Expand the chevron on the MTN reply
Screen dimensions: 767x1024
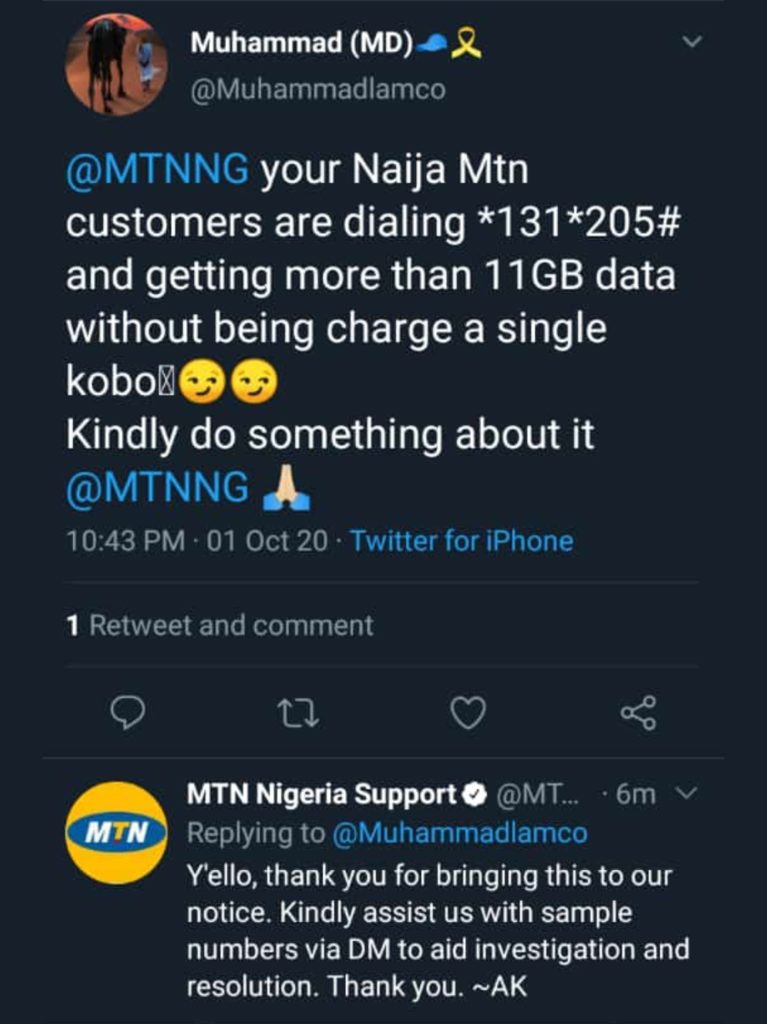tap(685, 794)
